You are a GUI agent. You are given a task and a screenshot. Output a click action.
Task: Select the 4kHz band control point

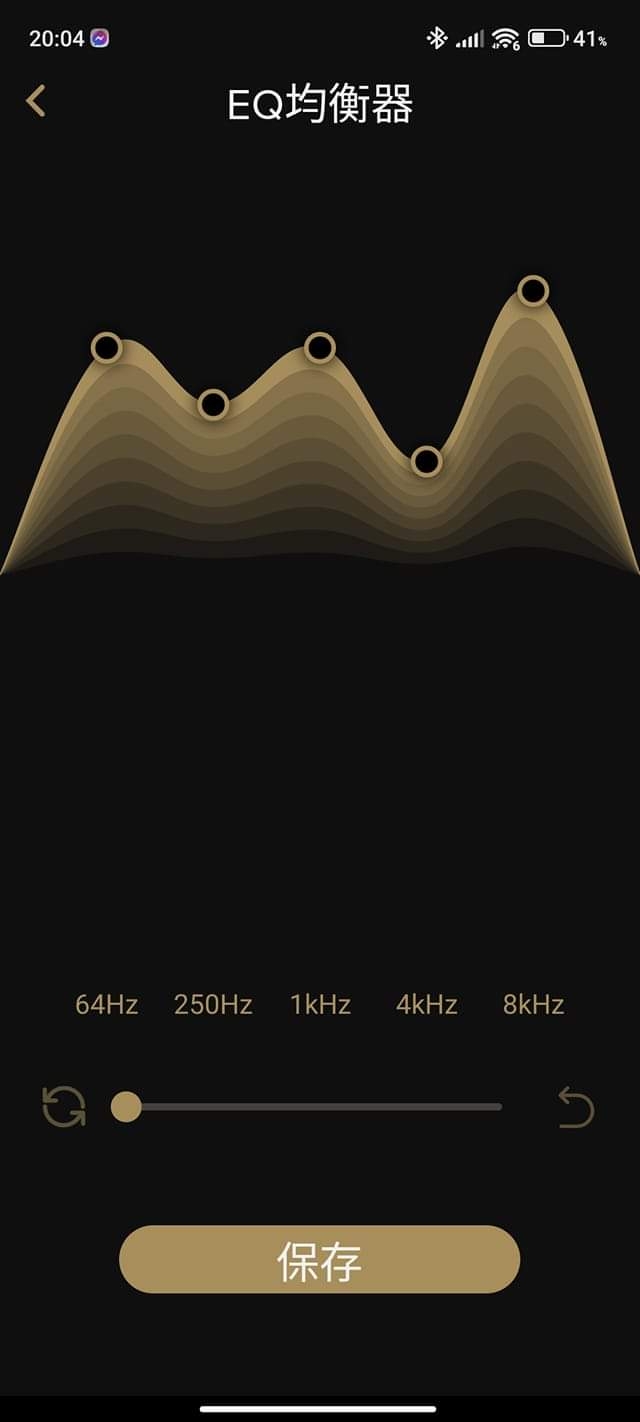click(x=426, y=461)
